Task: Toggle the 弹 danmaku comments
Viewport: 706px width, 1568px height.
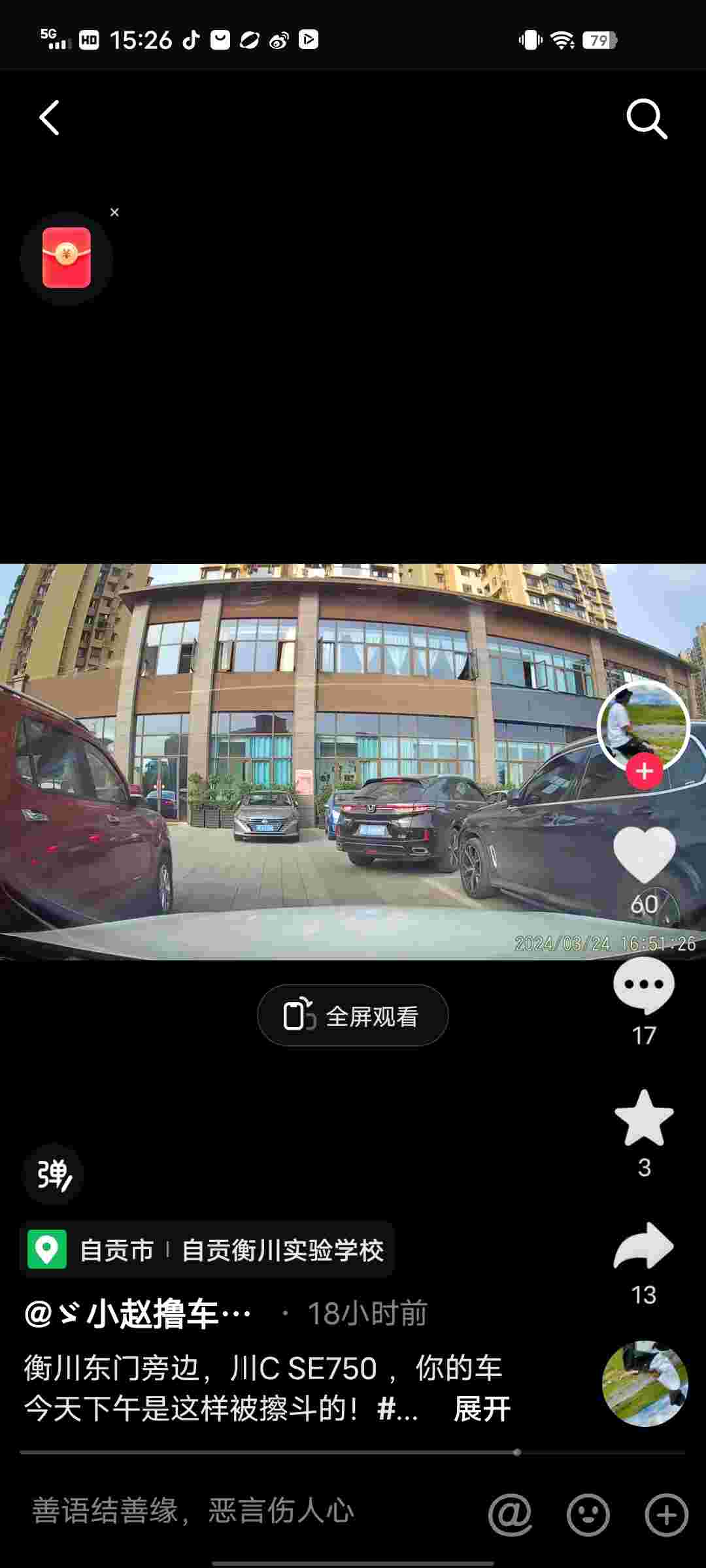Action: point(54,1174)
